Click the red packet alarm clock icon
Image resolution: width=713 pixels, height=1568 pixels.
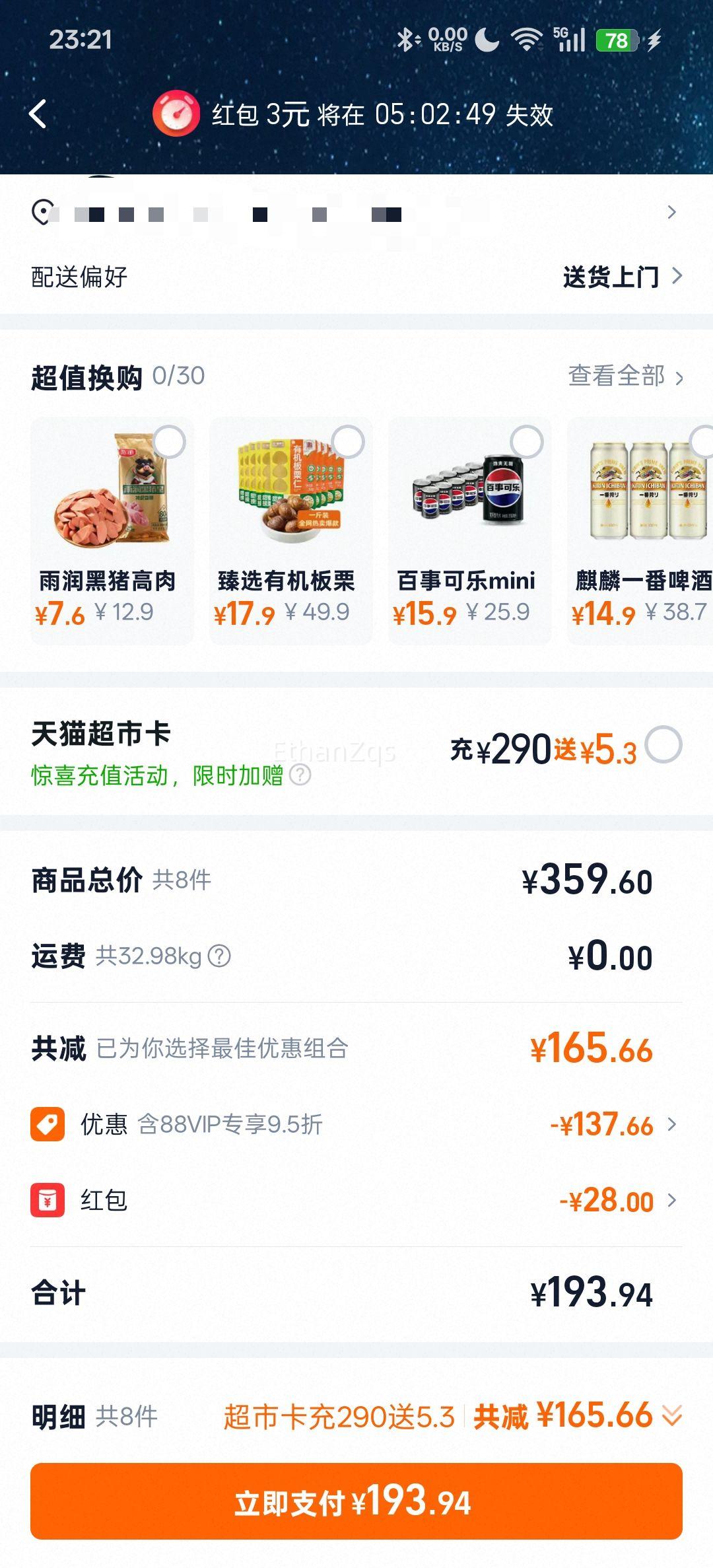click(176, 114)
